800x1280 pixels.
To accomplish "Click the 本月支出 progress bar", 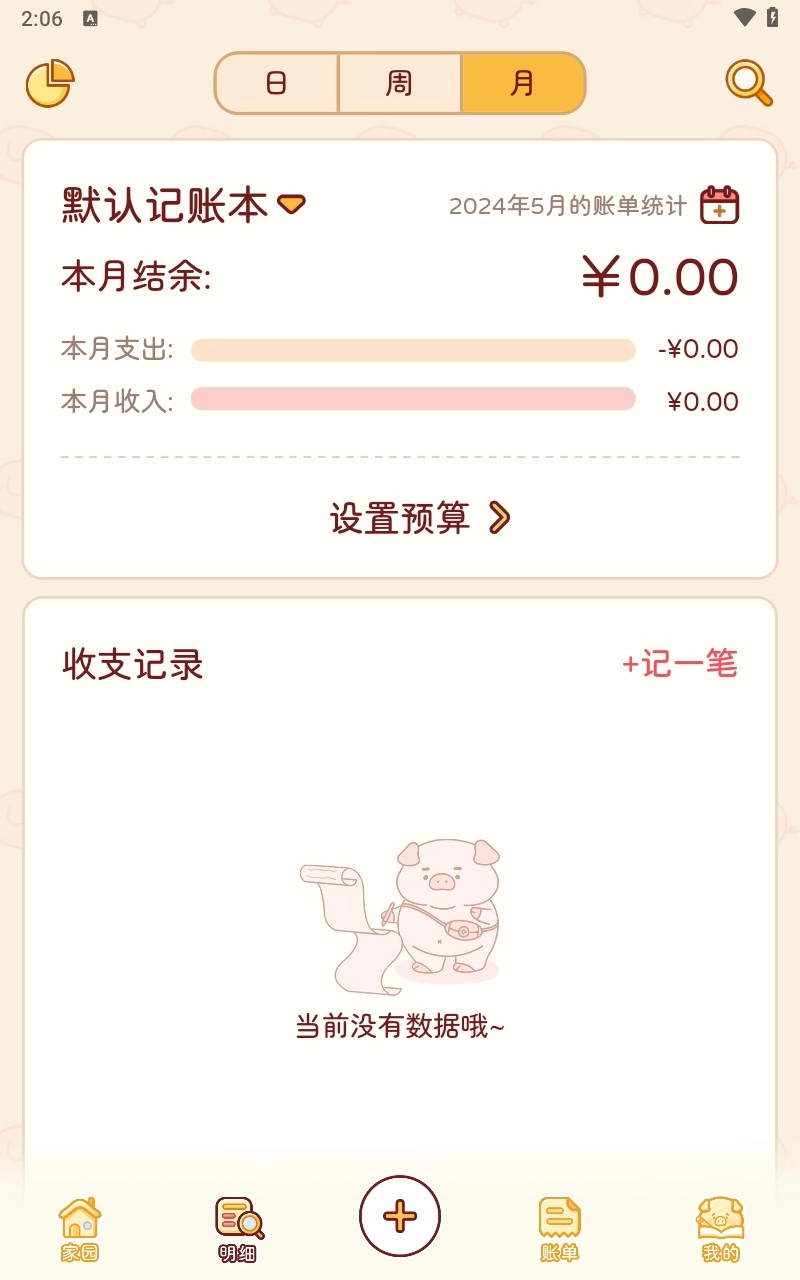I will (413, 350).
